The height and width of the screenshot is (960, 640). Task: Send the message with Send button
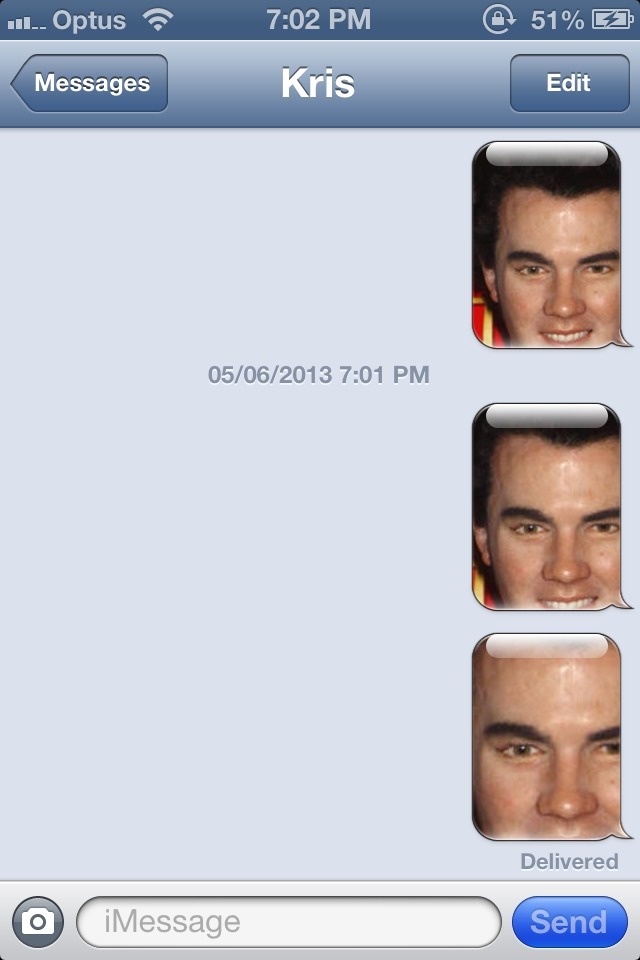[x=568, y=921]
